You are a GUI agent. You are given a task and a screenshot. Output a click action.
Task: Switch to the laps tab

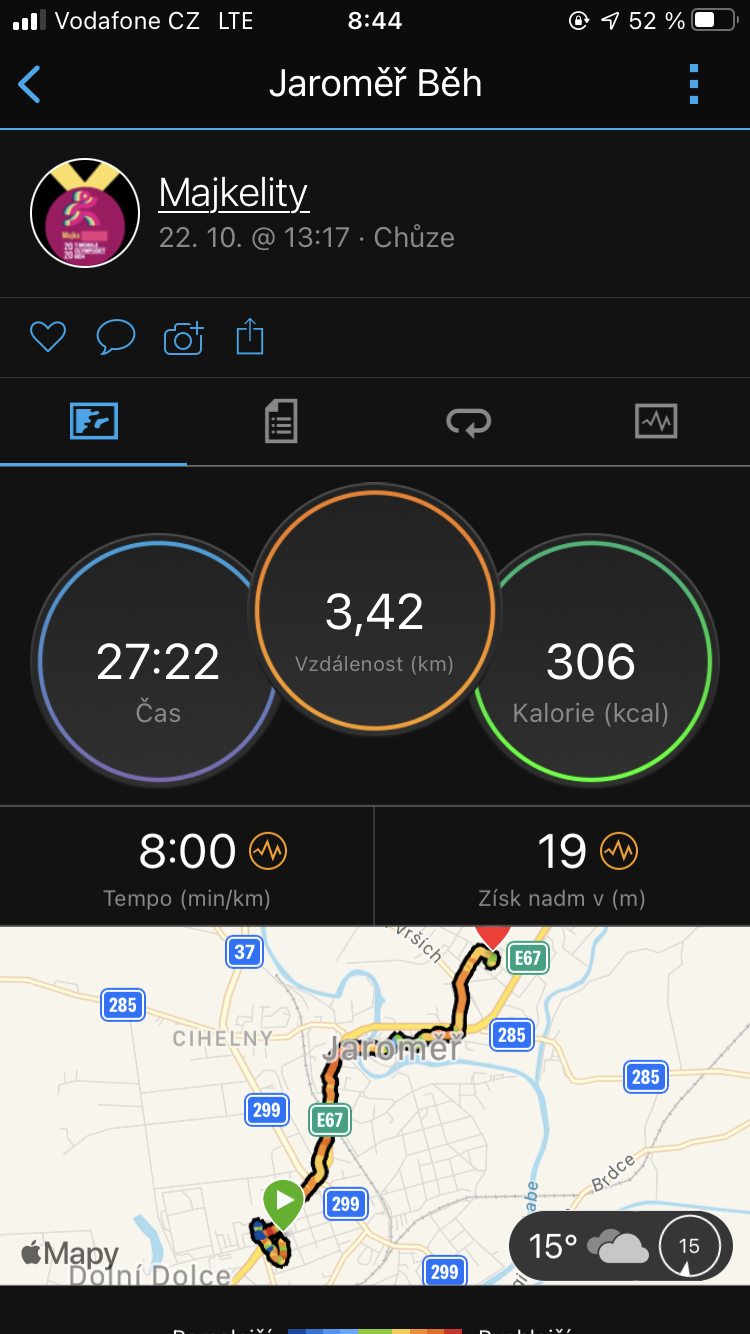(468, 421)
